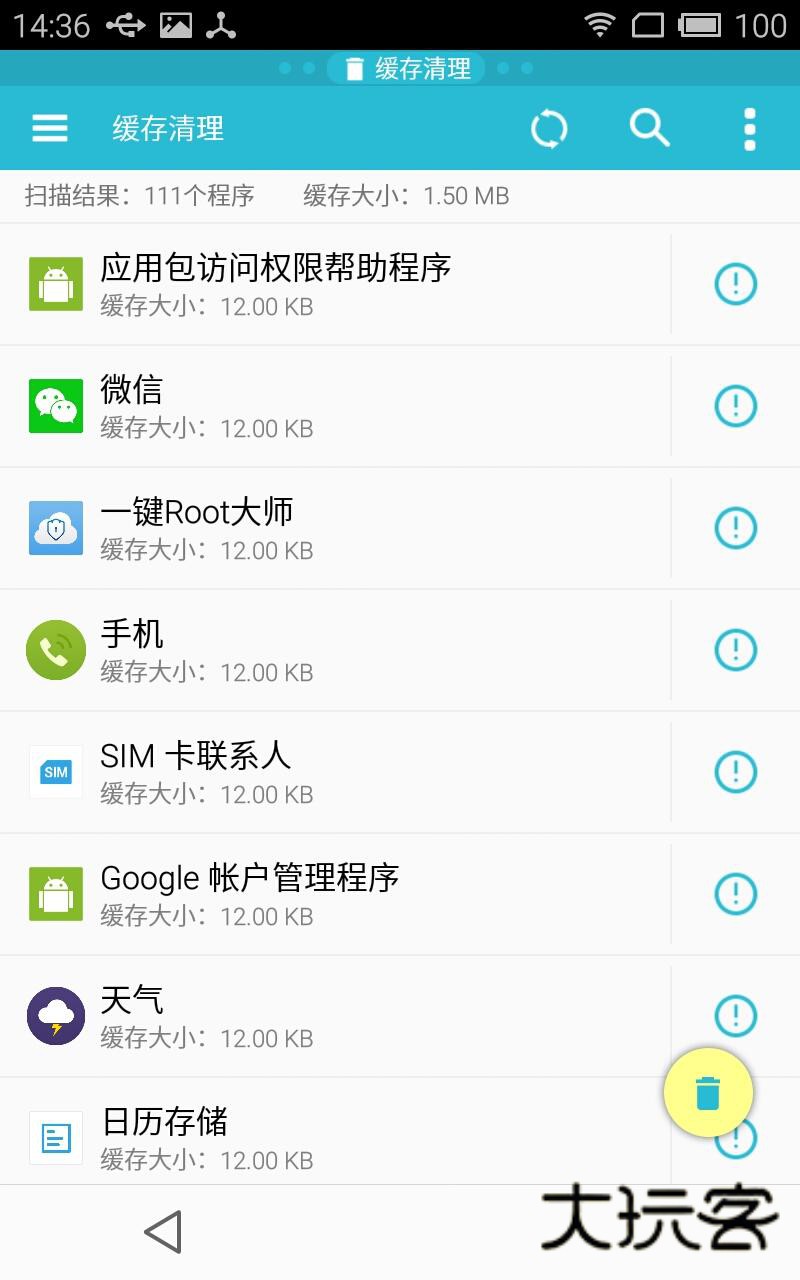The image size is (800, 1280).
Task: View cache info for Google 帐户管理程序
Action: pyautogui.click(x=735, y=893)
